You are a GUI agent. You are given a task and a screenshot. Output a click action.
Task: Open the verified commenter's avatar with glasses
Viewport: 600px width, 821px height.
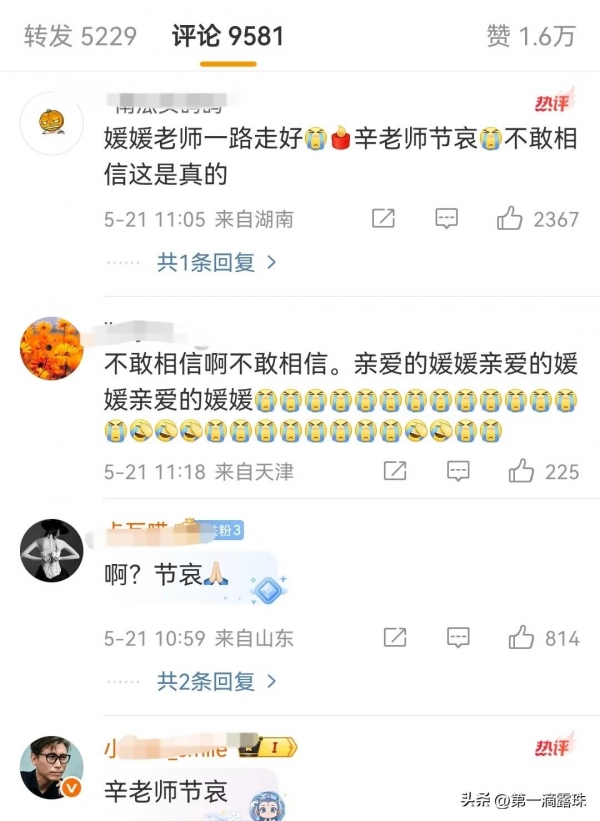point(51,765)
